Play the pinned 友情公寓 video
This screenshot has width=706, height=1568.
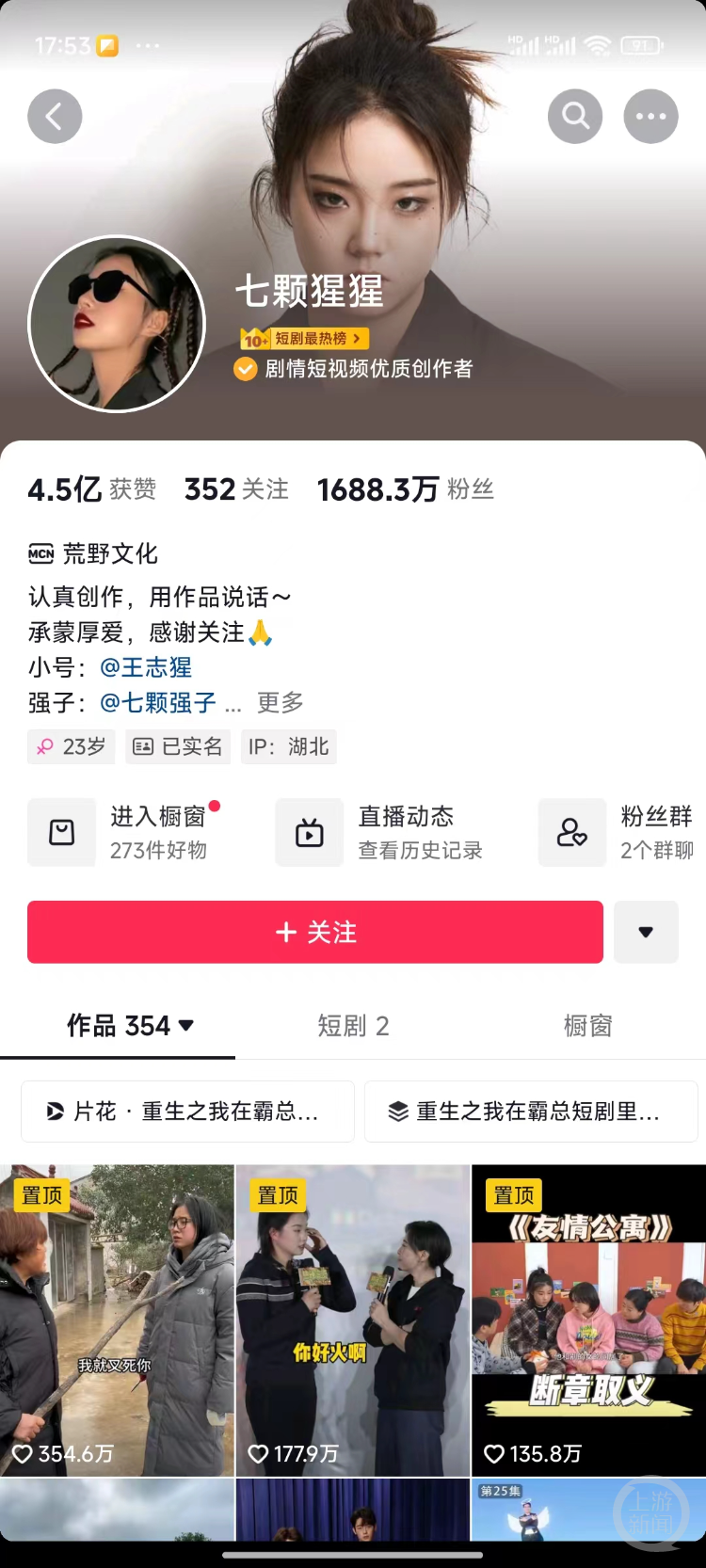588,1318
